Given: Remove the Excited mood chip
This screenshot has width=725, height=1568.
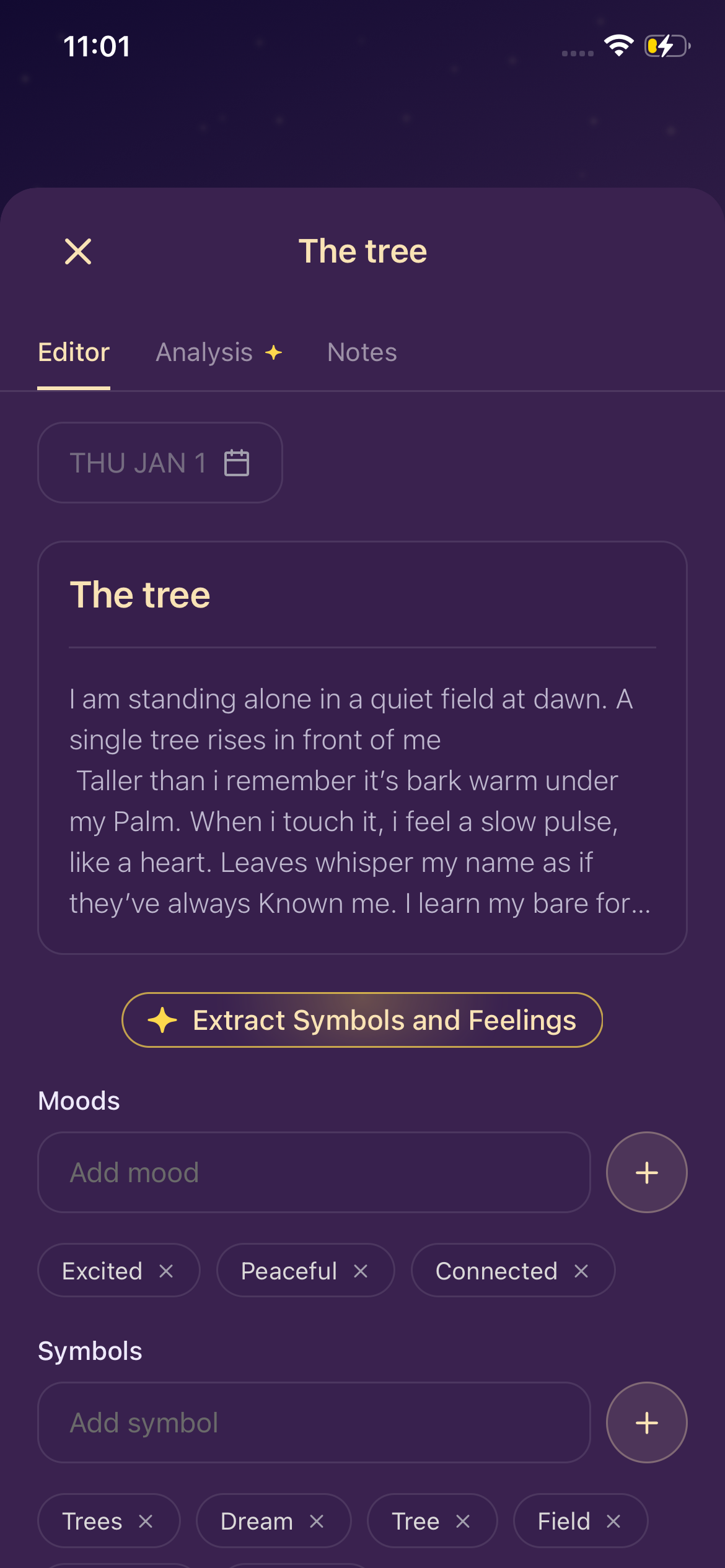Looking at the screenshot, I should pyautogui.click(x=166, y=1271).
